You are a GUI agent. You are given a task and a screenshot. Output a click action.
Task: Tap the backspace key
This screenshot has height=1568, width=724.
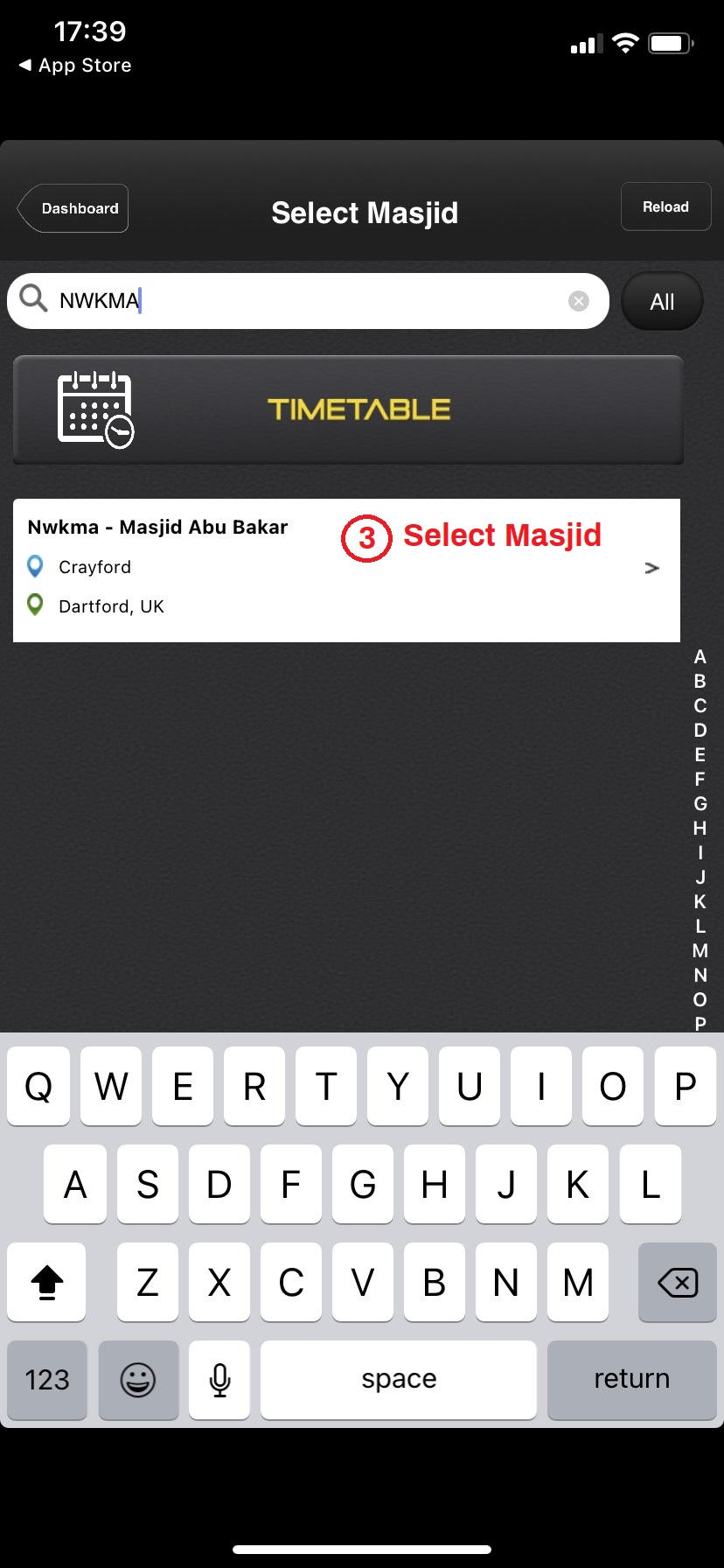pyautogui.click(x=677, y=1283)
